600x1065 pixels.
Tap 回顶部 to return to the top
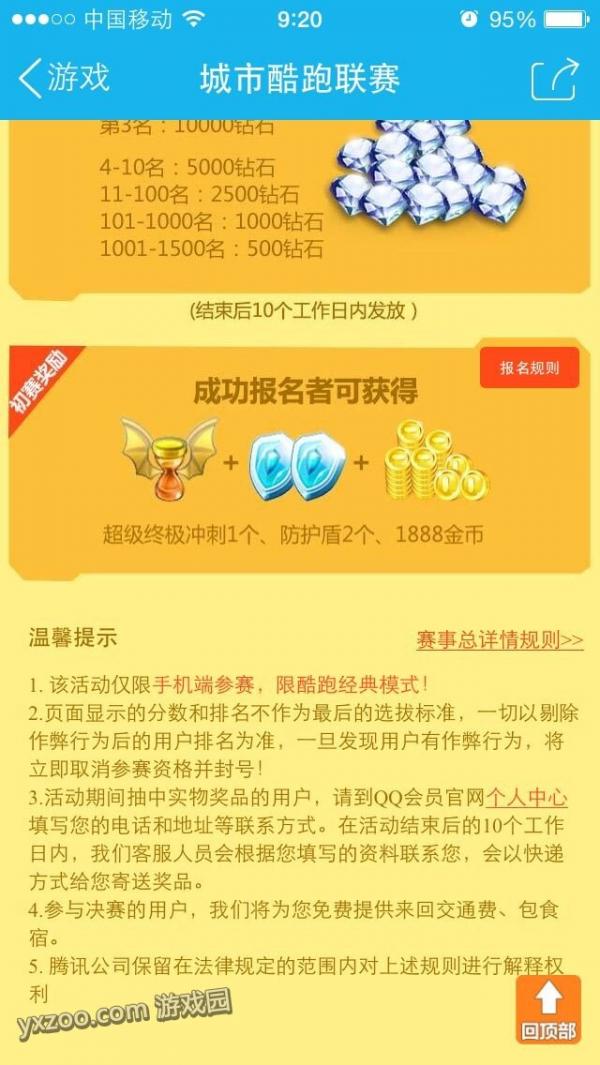tap(548, 1009)
